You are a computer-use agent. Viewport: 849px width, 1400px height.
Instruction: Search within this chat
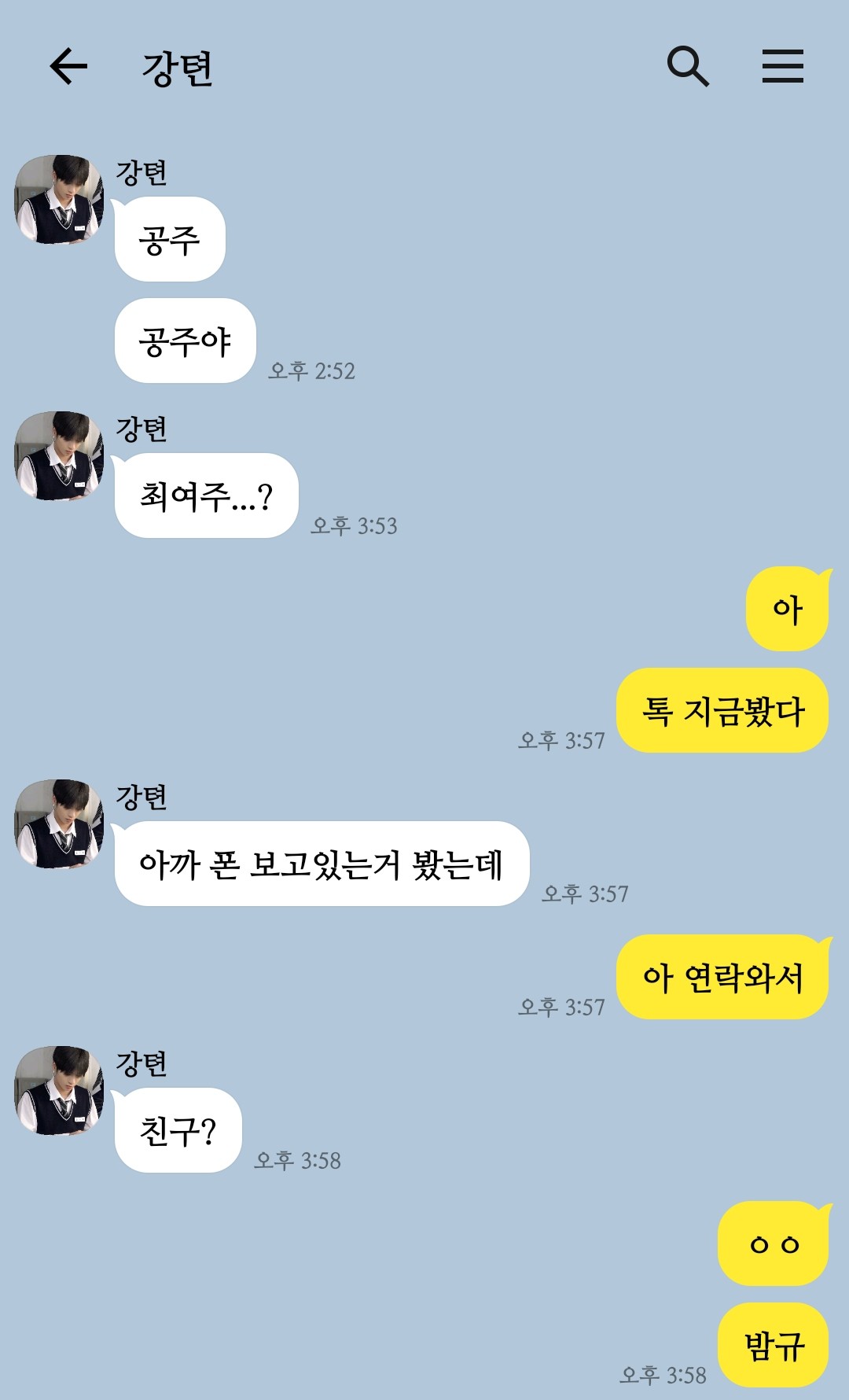click(688, 66)
